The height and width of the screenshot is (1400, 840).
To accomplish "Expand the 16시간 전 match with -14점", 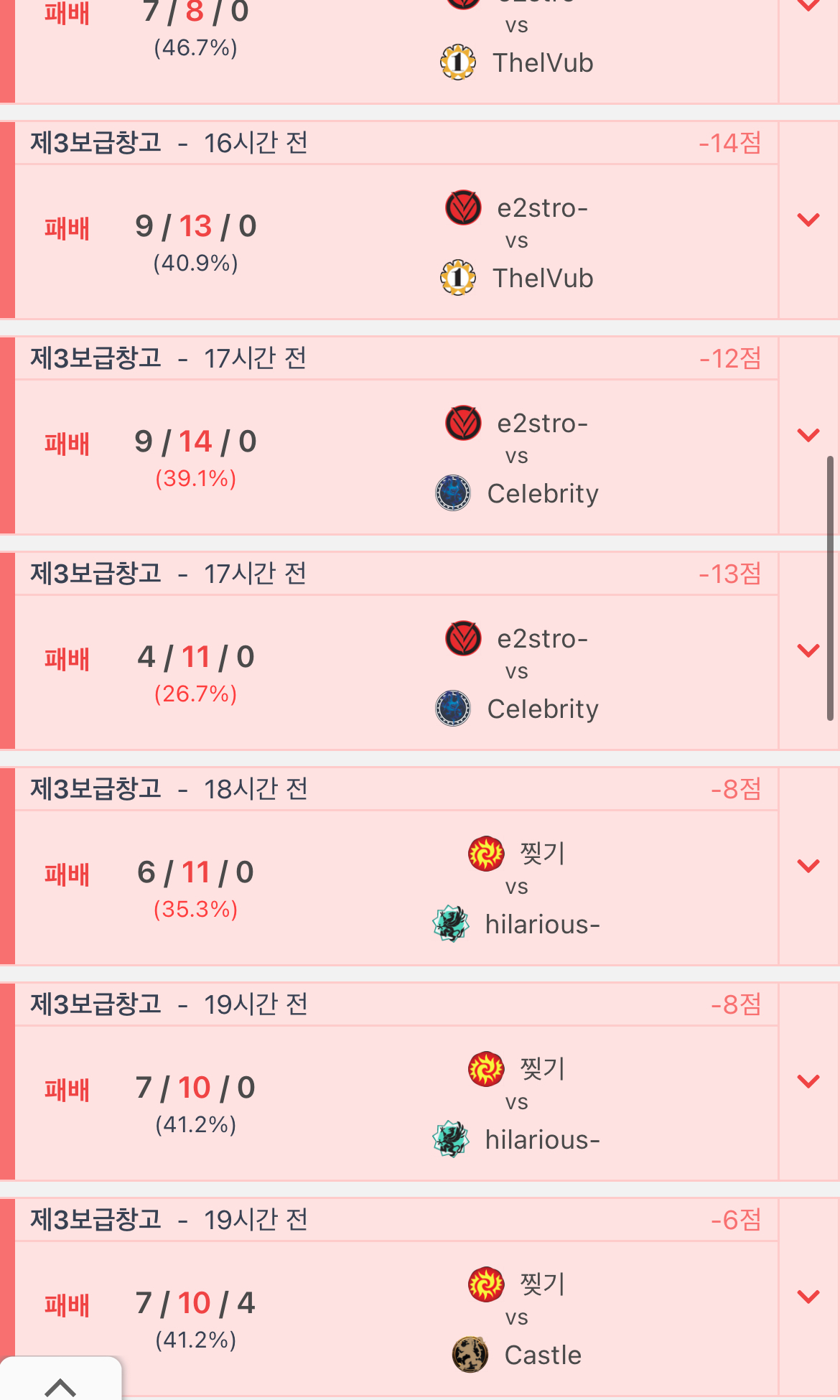I will point(808,220).
